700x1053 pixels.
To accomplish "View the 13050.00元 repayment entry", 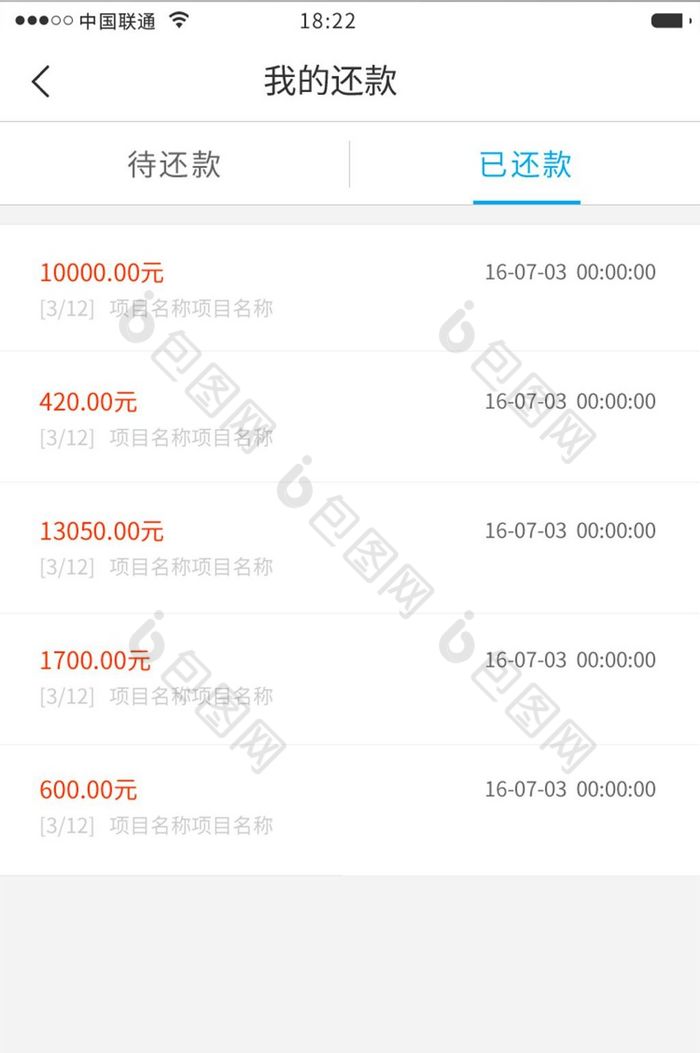I will click(348, 547).
